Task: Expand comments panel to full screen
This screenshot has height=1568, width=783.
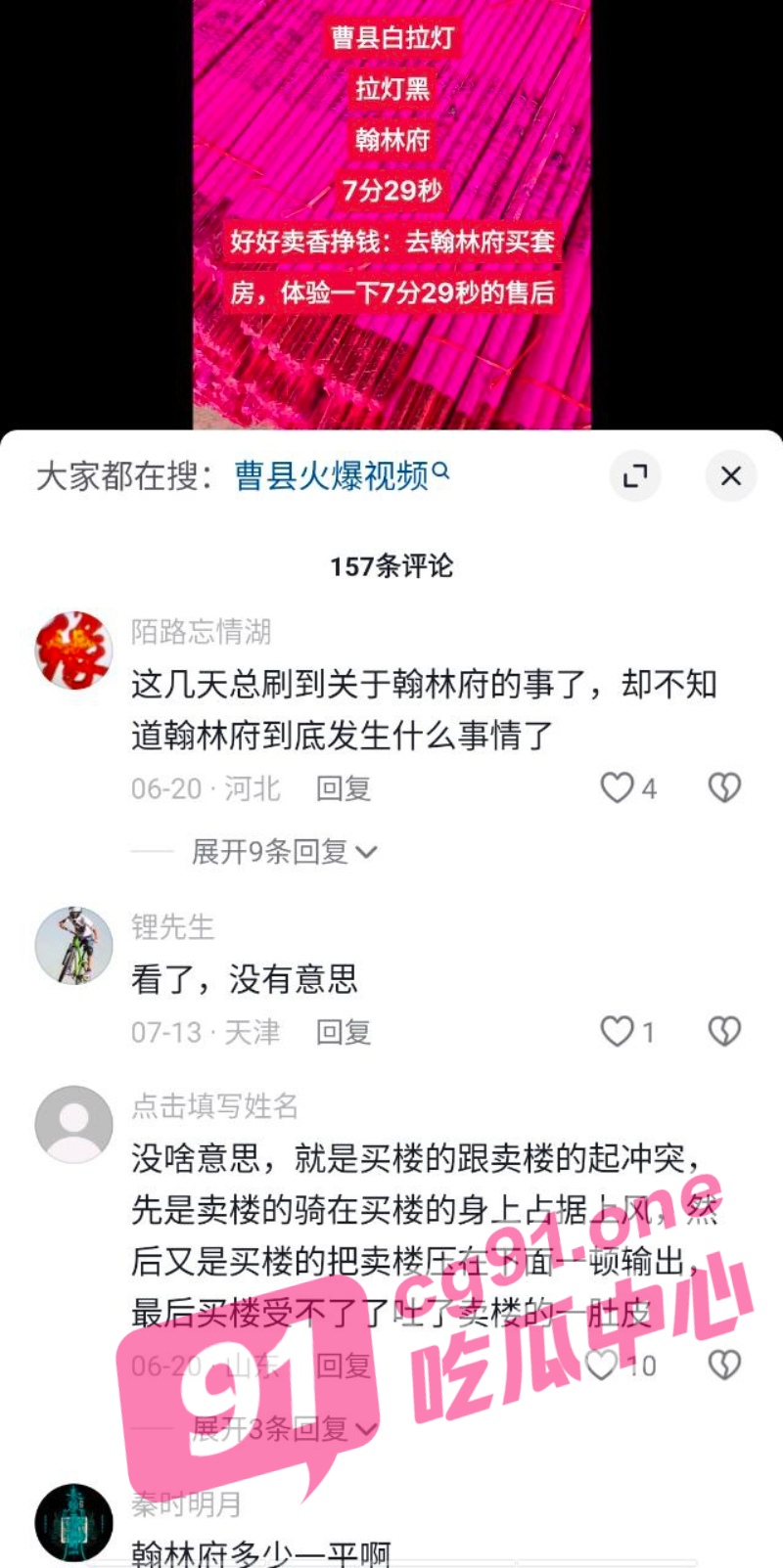Action: coord(635,476)
